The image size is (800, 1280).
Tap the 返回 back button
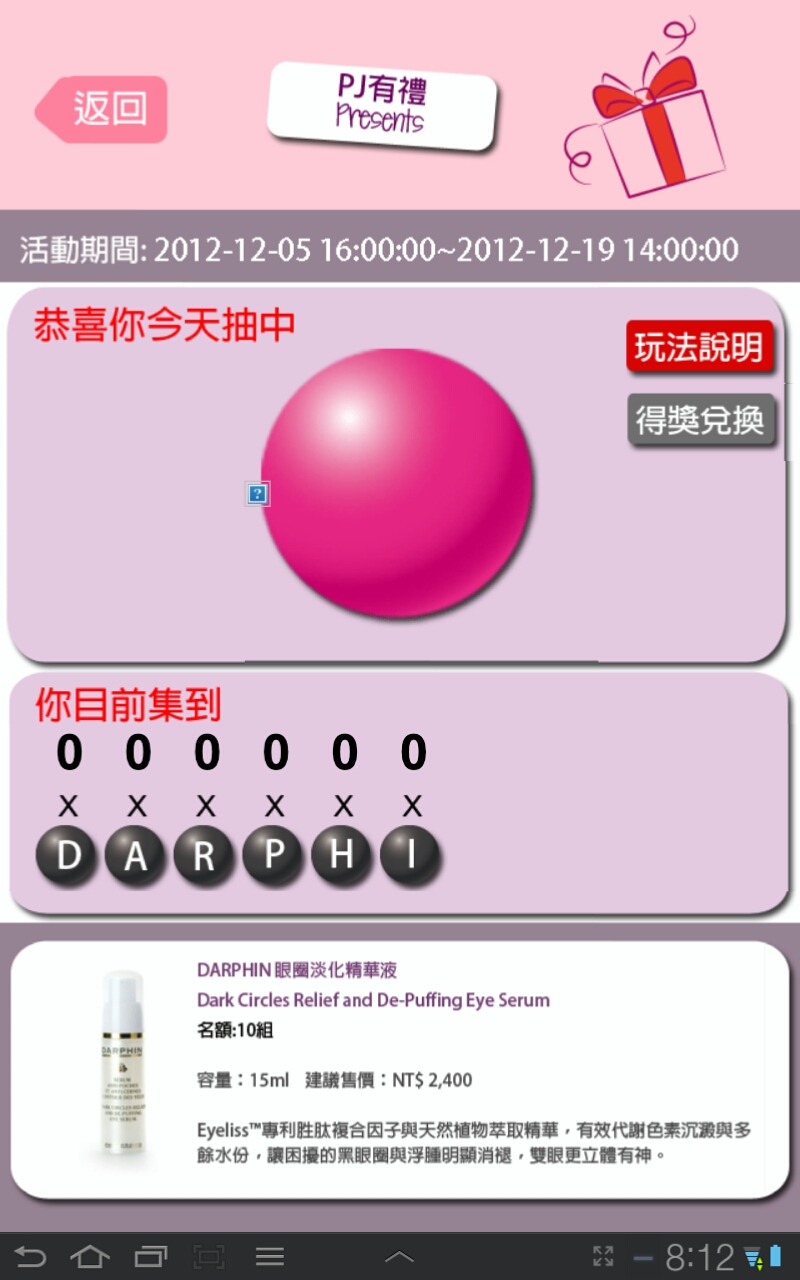(103, 109)
